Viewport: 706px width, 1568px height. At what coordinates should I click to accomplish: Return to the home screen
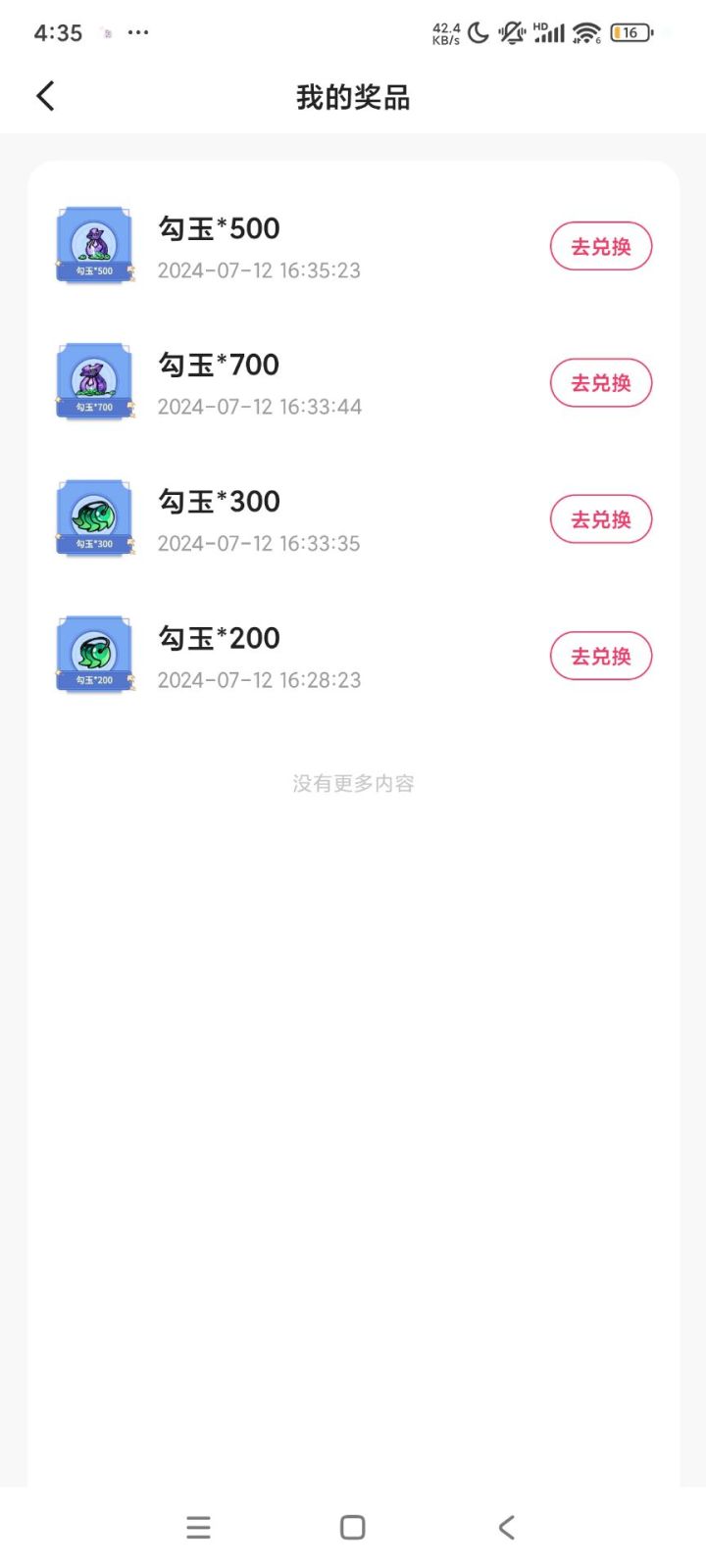(353, 1527)
